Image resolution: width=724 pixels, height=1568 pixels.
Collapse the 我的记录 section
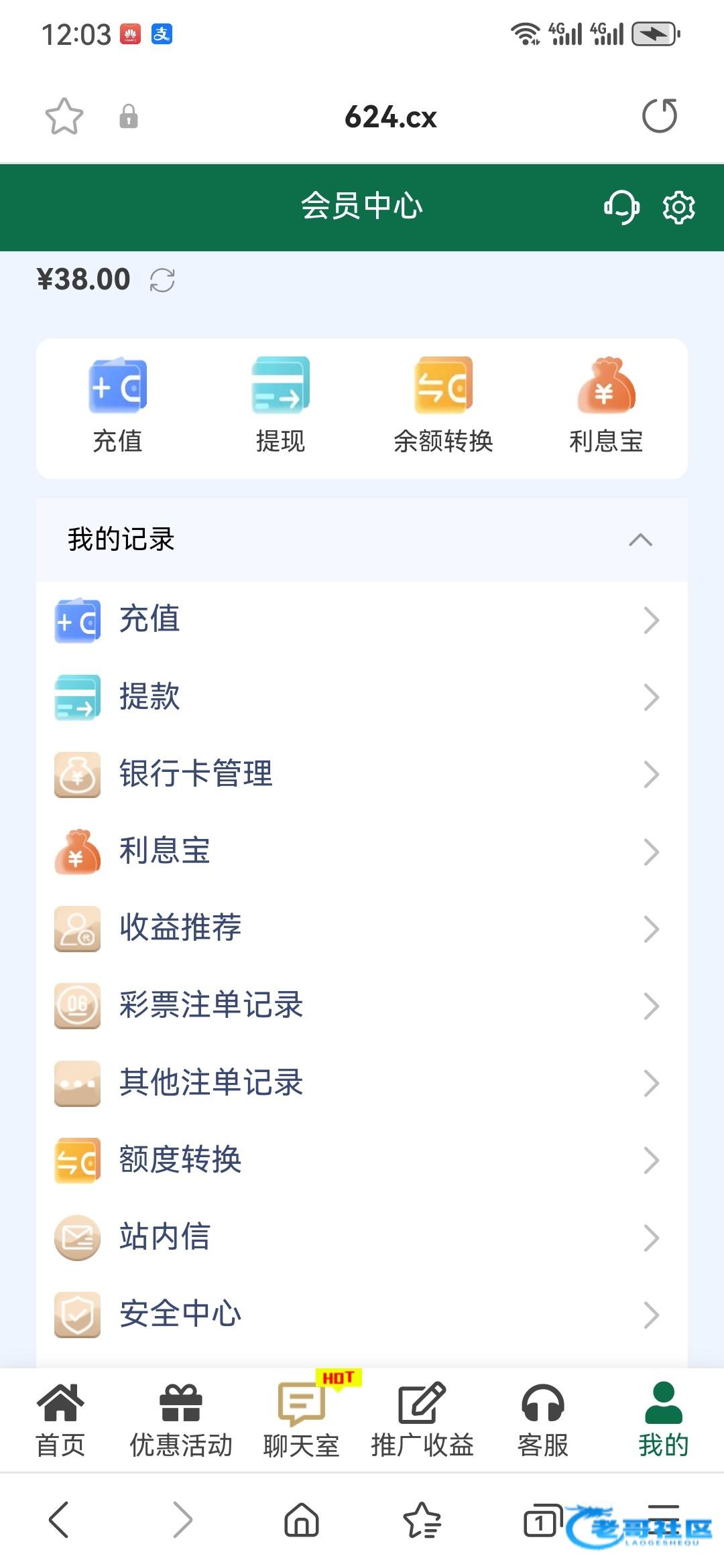(x=640, y=540)
